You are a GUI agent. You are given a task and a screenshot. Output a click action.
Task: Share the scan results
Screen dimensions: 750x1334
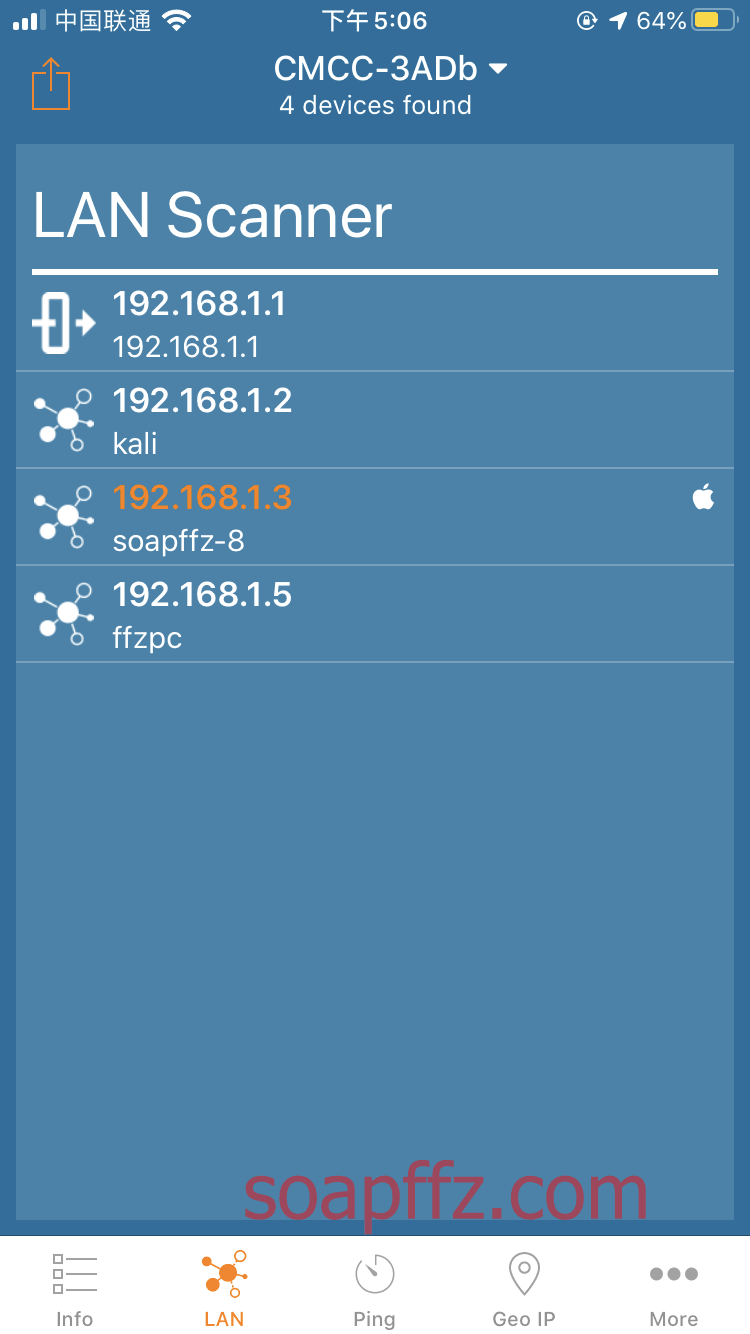pos(51,84)
